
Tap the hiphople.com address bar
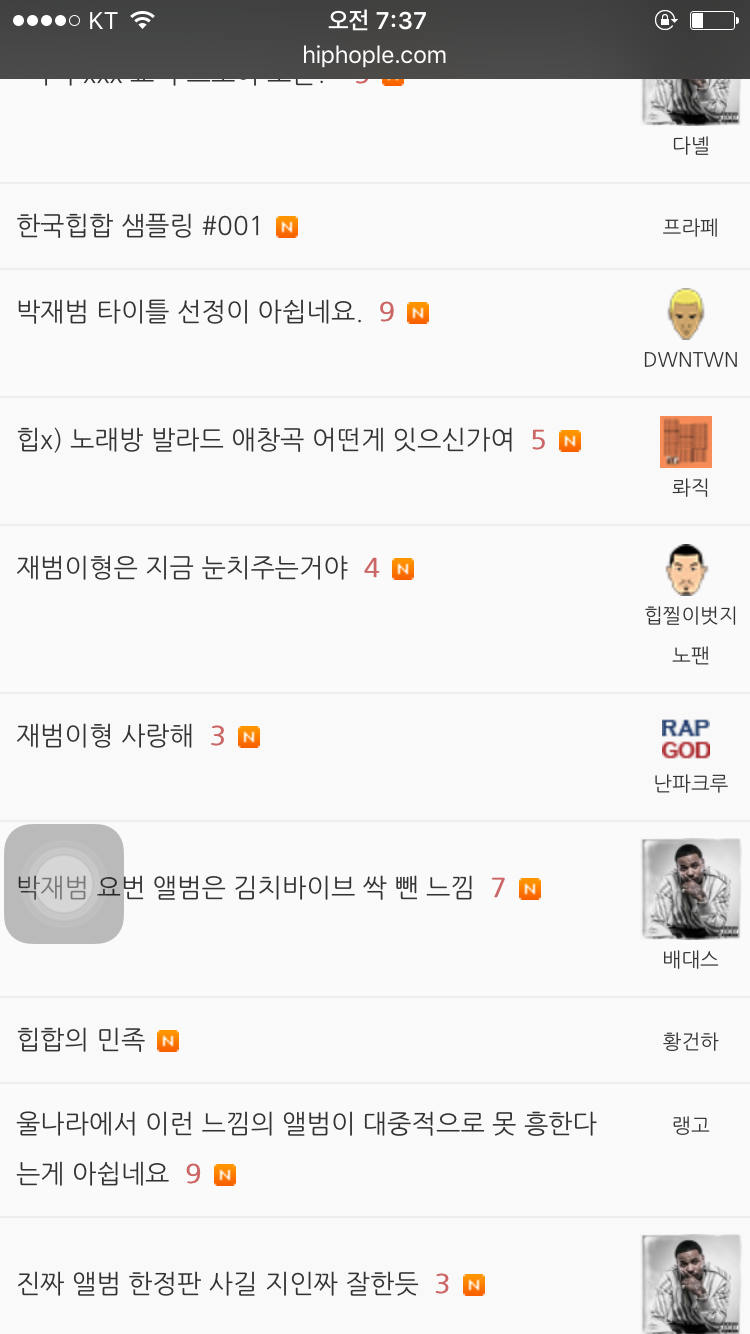(x=375, y=55)
